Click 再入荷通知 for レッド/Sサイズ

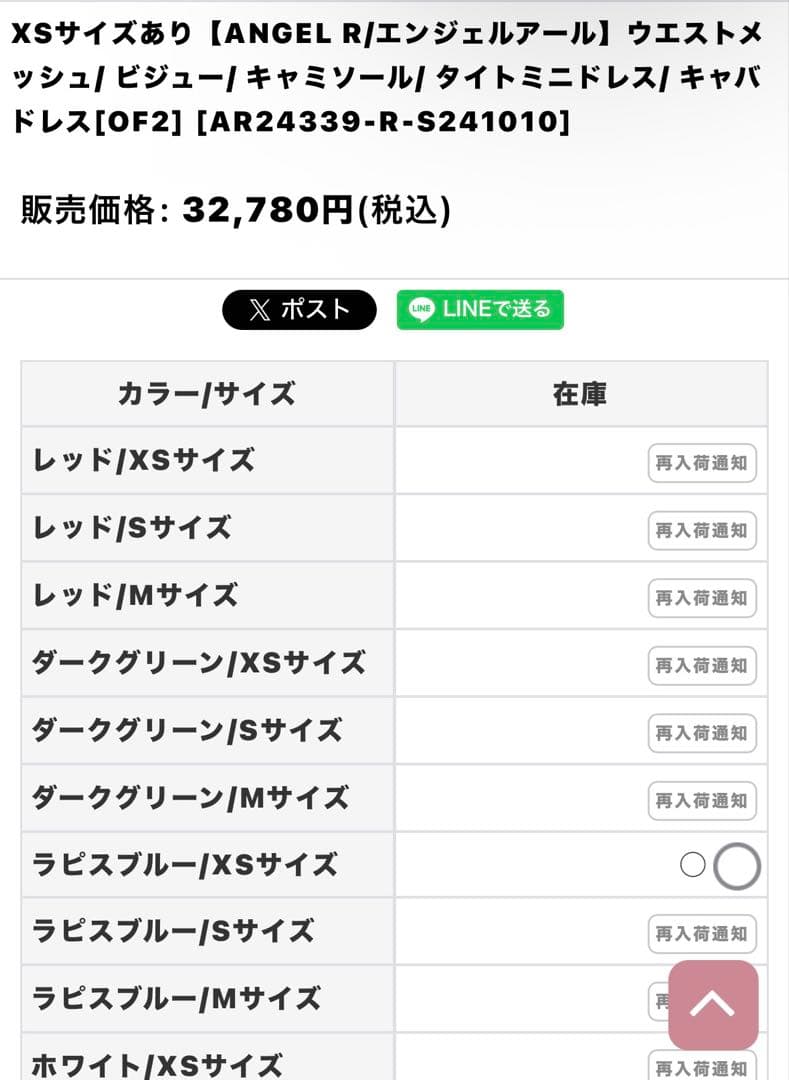click(702, 531)
